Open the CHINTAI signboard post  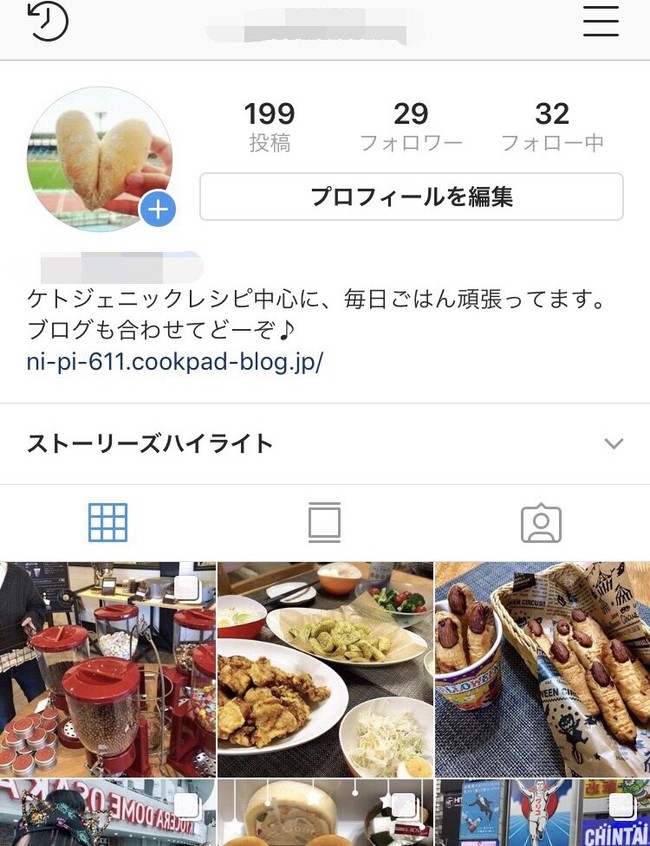(542, 814)
